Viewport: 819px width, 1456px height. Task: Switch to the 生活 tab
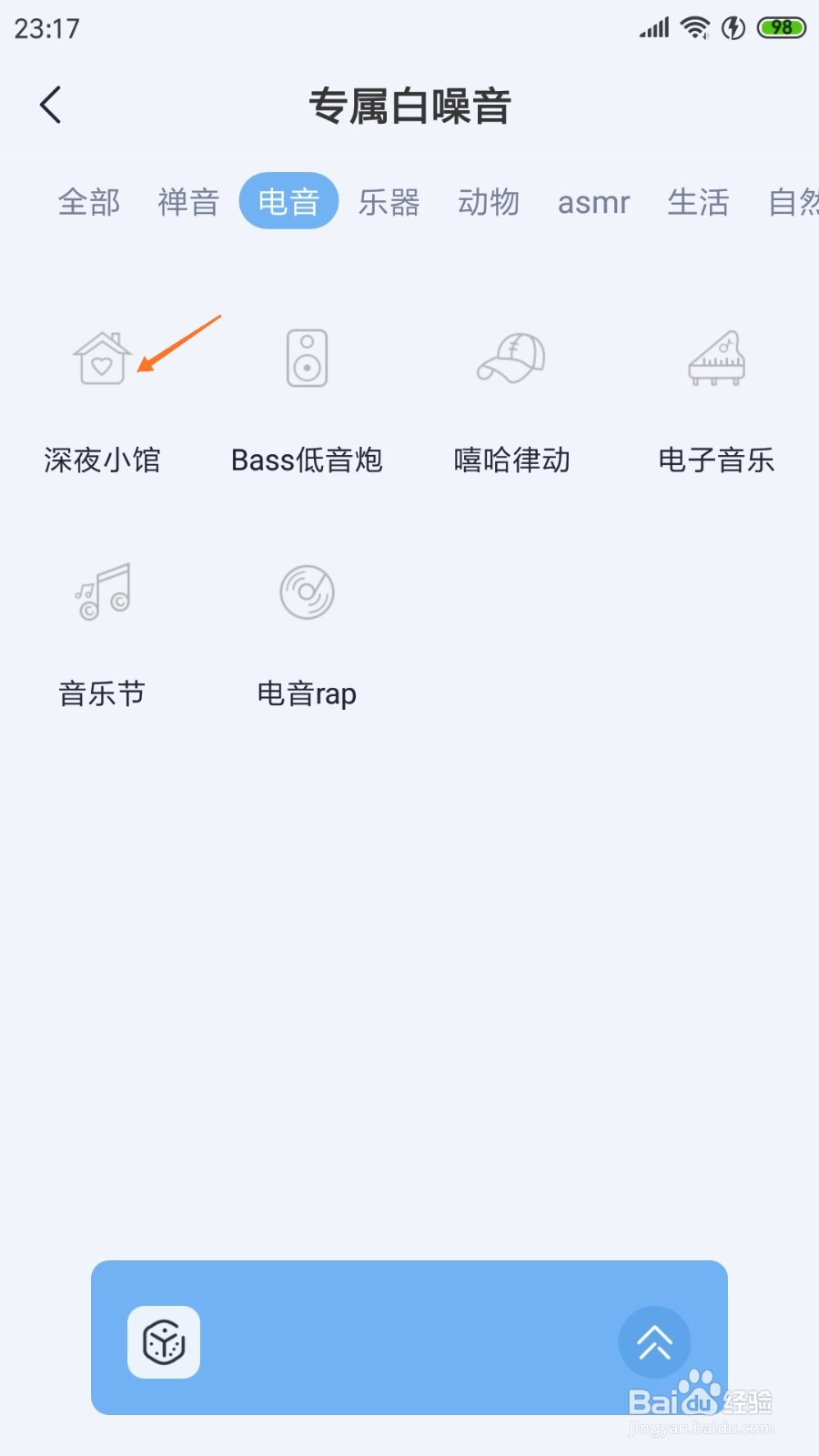[698, 201]
